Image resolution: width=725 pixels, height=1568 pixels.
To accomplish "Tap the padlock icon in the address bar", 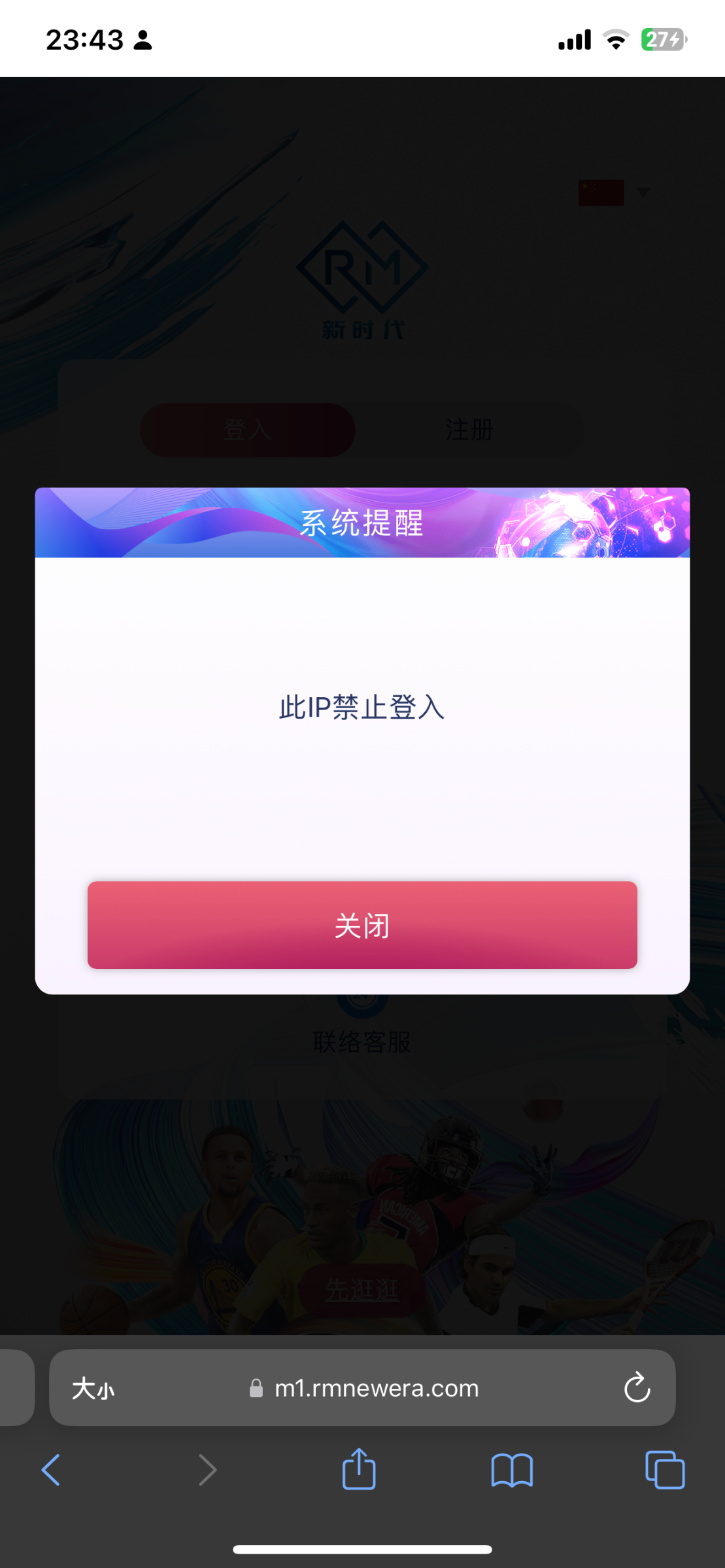I will (x=256, y=1389).
